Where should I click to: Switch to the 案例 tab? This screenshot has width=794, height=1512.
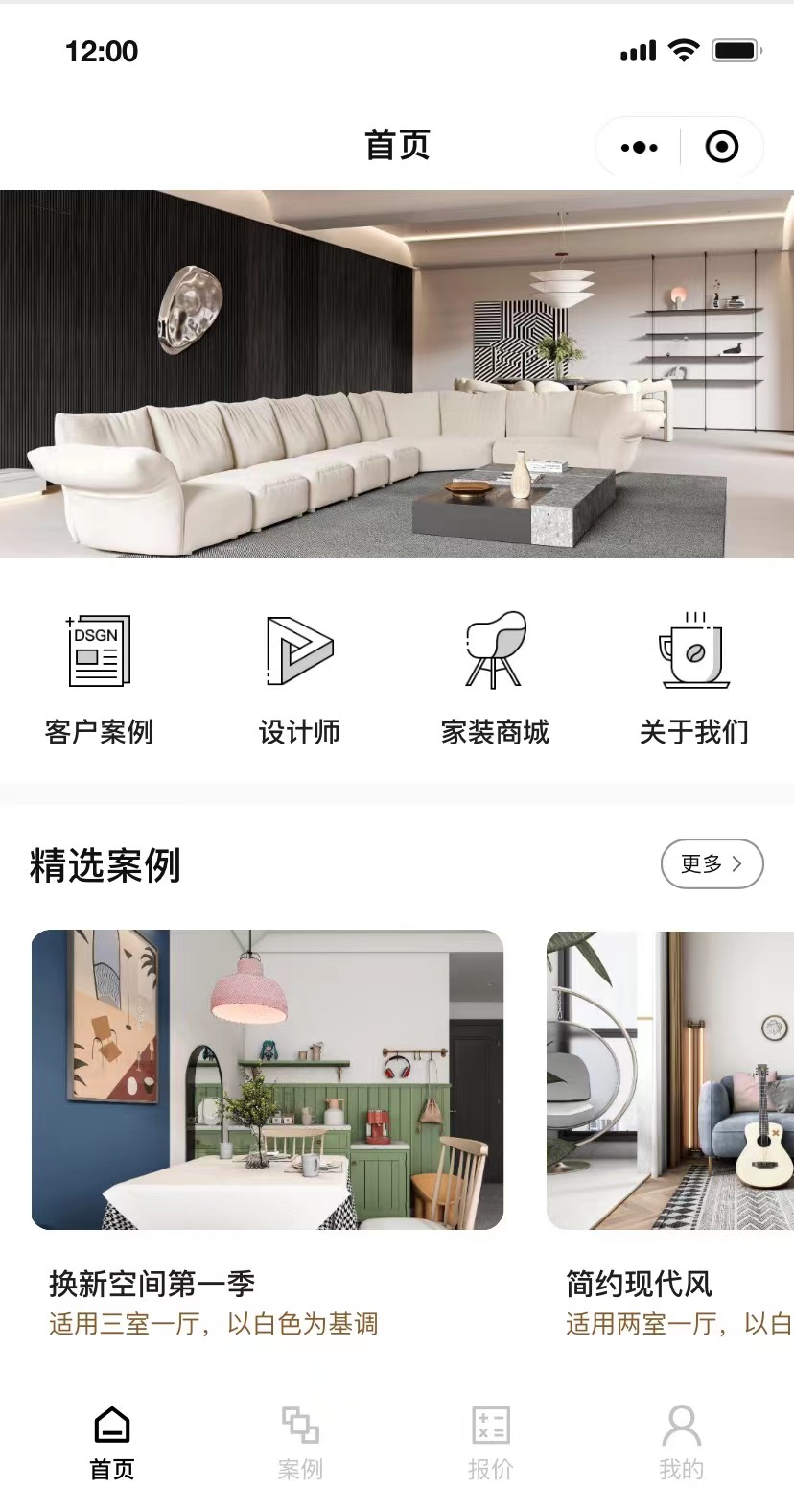coord(300,1442)
